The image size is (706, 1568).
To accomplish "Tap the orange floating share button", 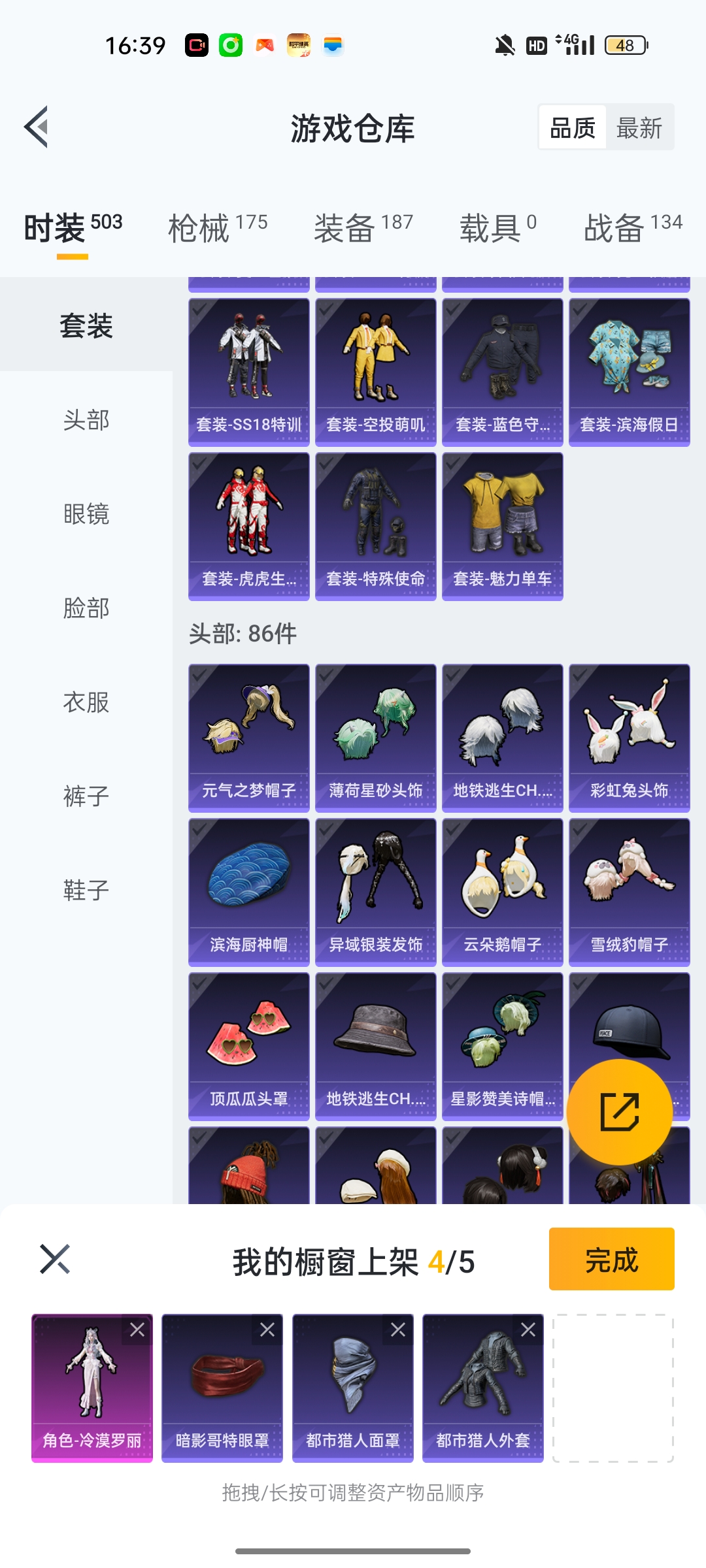I will coord(619,1111).
